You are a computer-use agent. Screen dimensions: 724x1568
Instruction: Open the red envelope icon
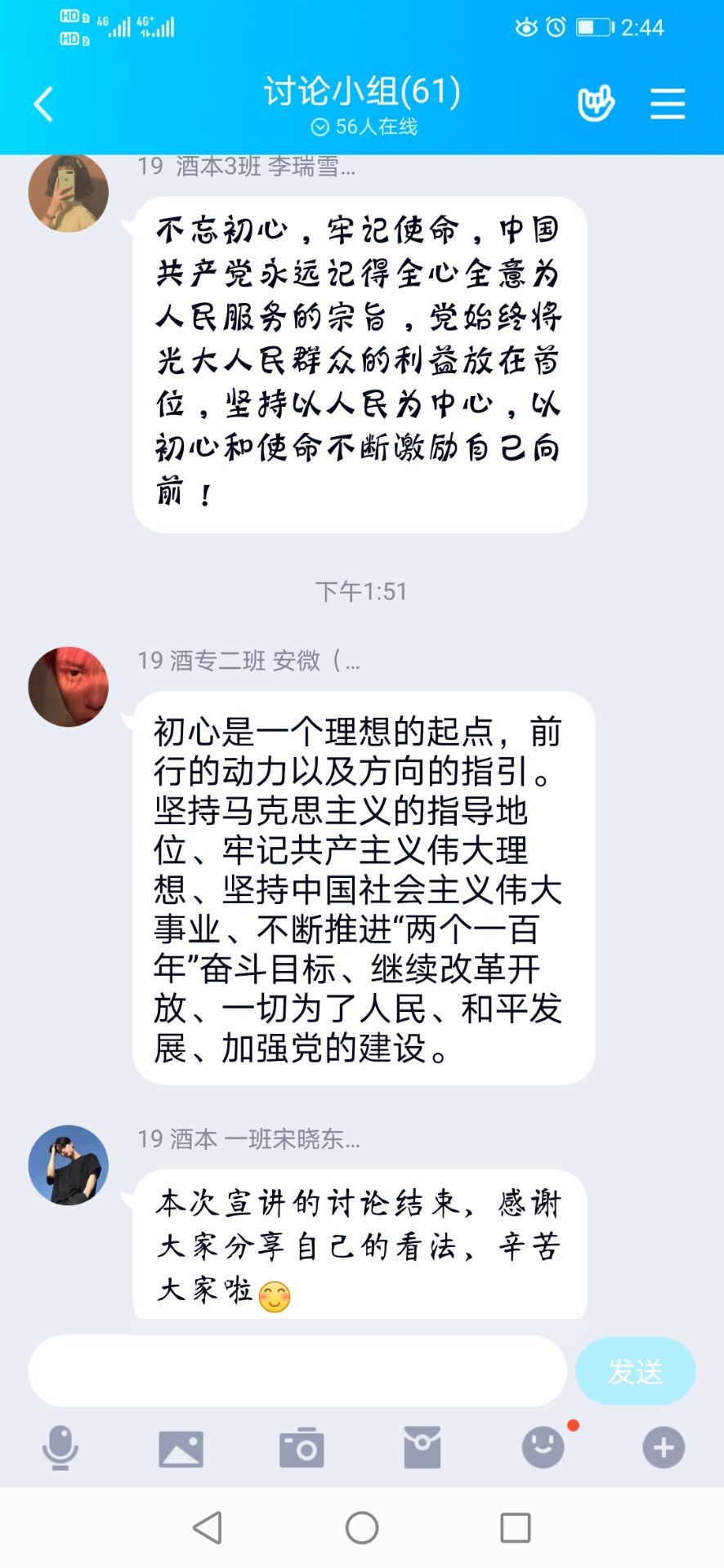[422, 1448]
